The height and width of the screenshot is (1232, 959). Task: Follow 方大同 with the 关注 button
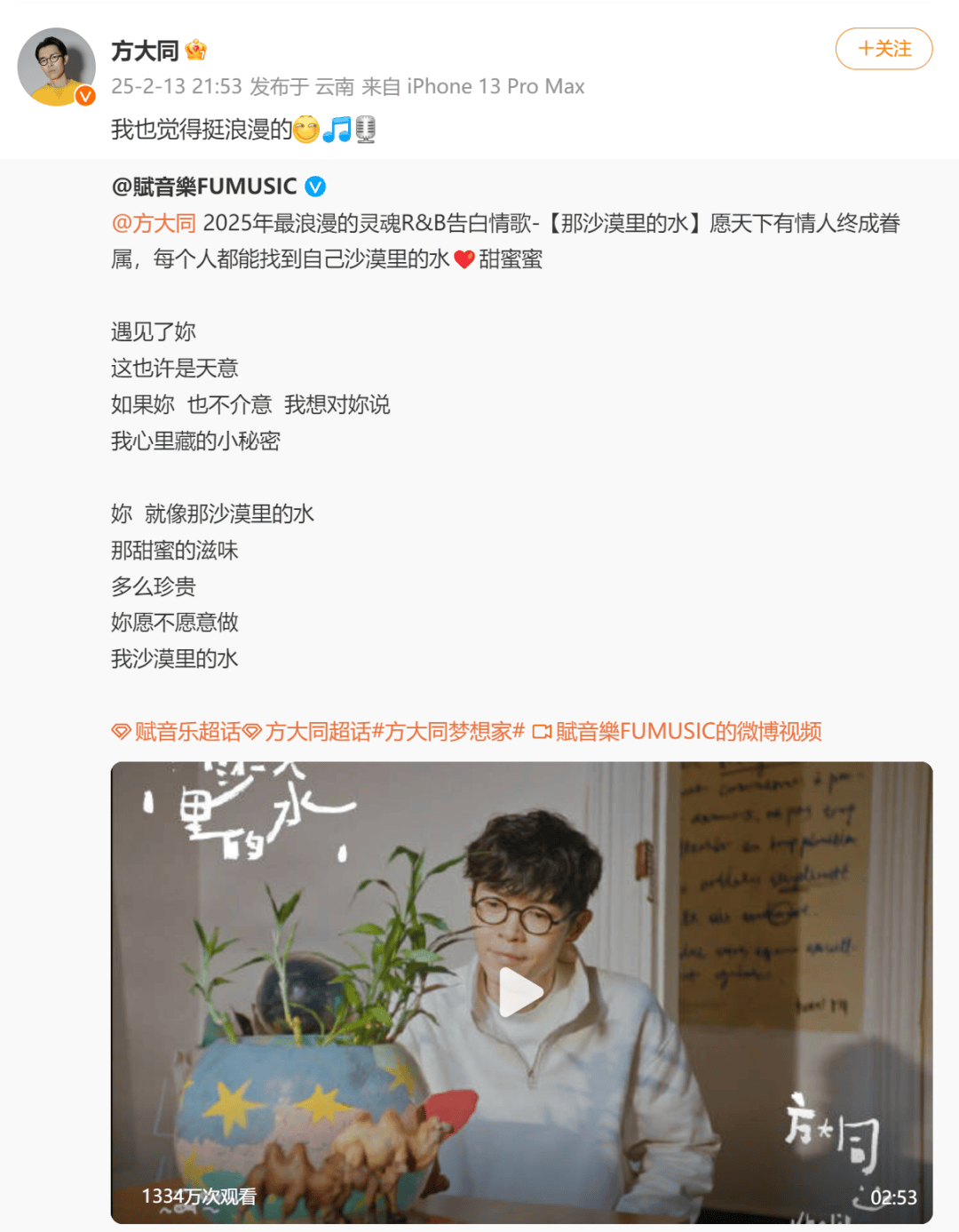884,49
